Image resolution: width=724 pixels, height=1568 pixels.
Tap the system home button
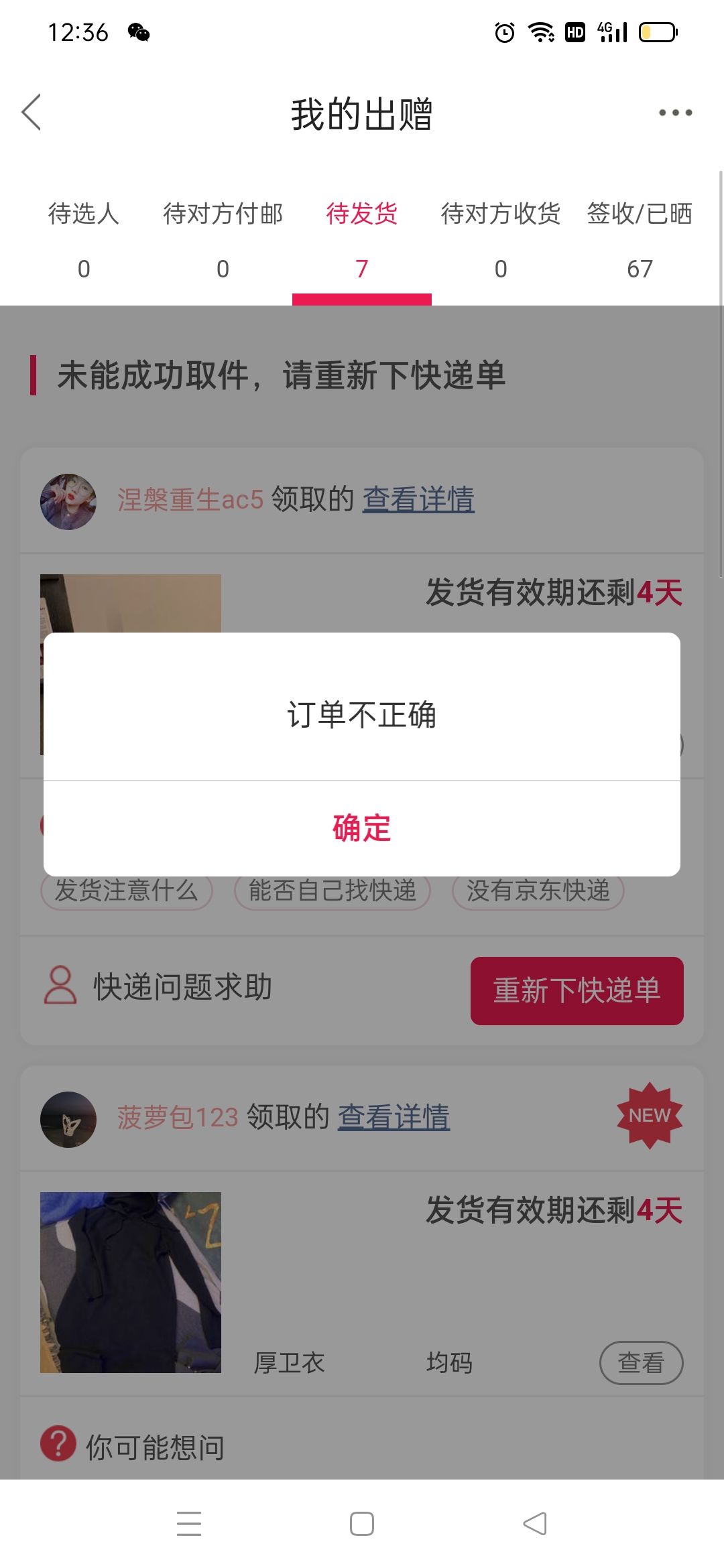(362, 1524)
